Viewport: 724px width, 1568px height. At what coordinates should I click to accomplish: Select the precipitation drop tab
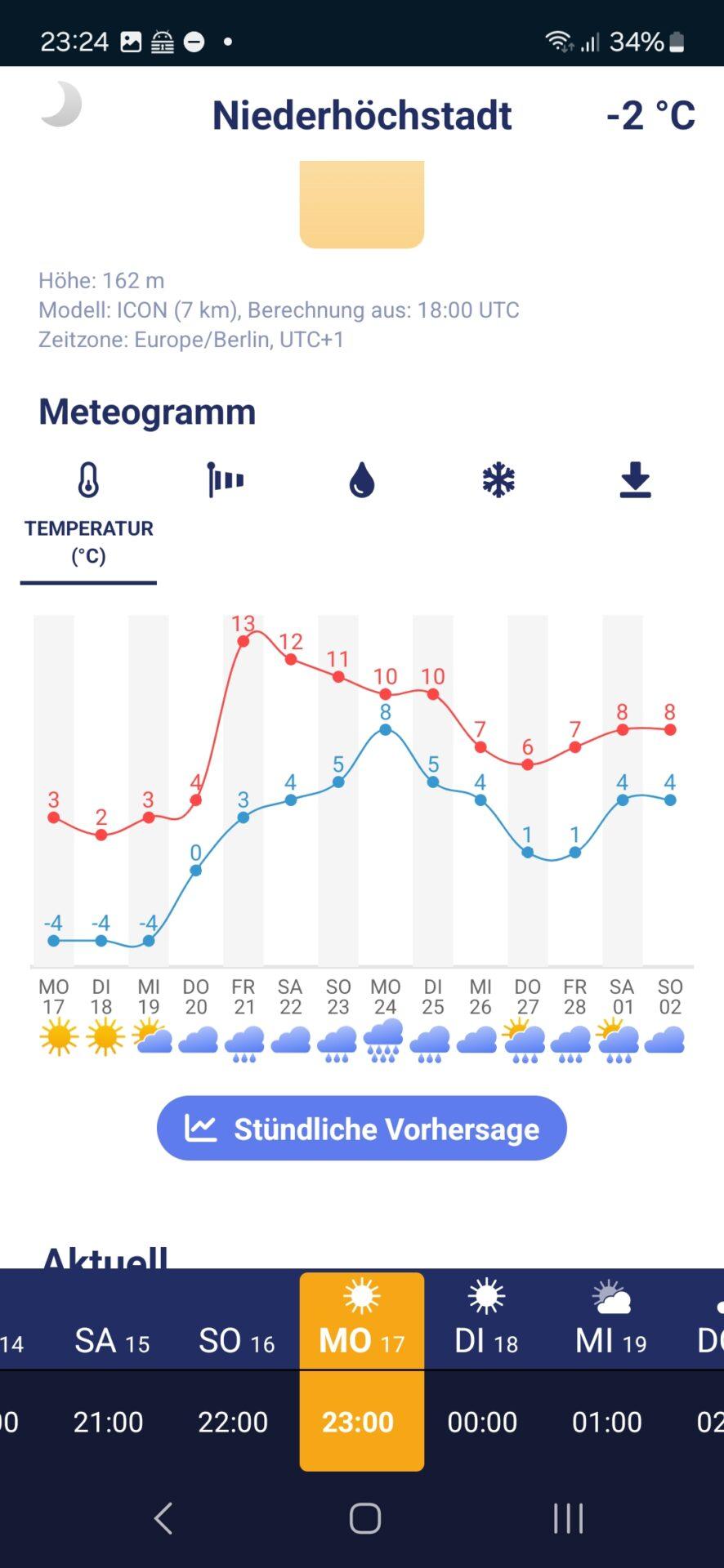(362, 480)
